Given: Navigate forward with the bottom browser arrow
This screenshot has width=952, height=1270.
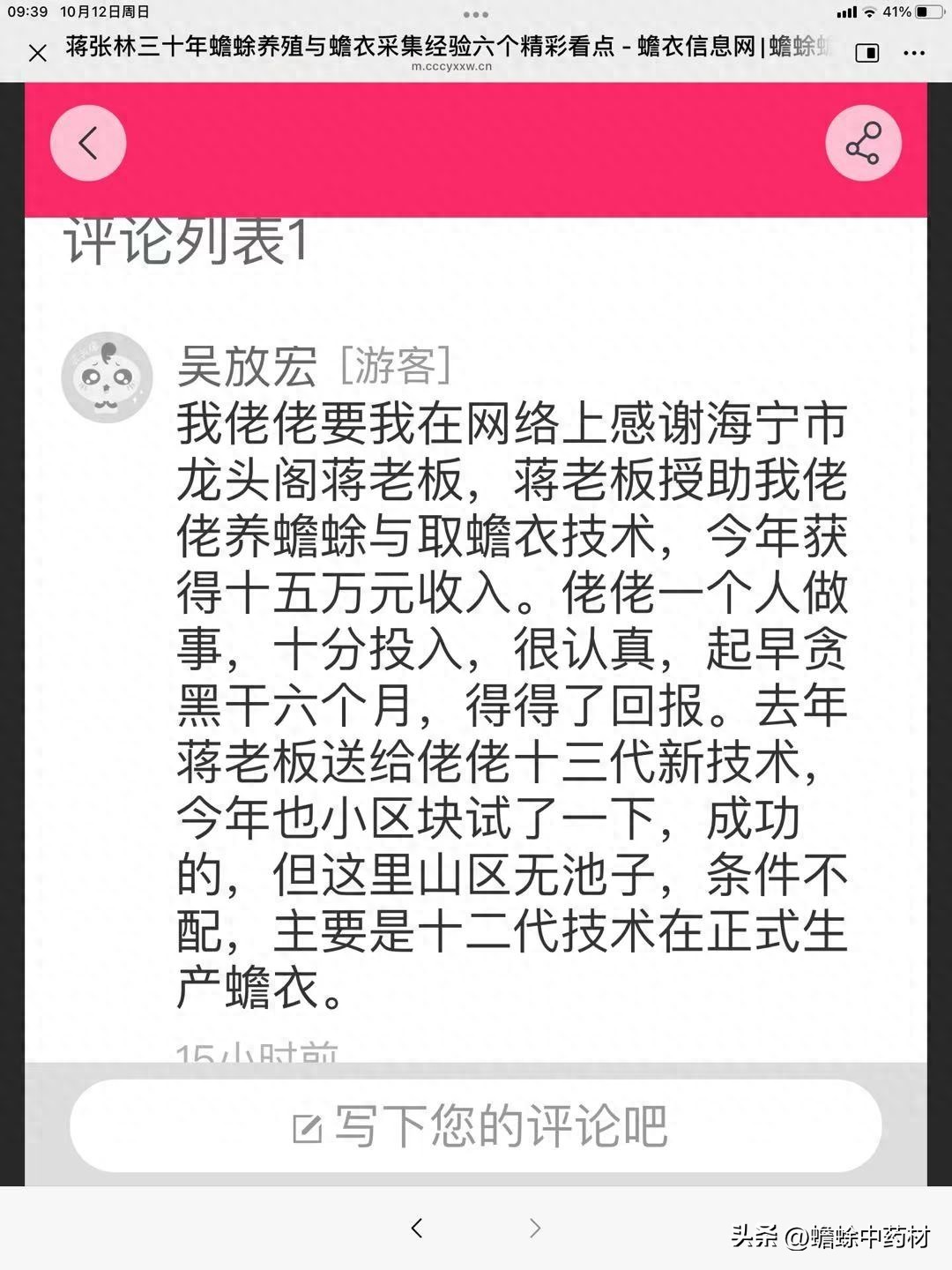Looking at the screenshot, I should (534, 1228).
